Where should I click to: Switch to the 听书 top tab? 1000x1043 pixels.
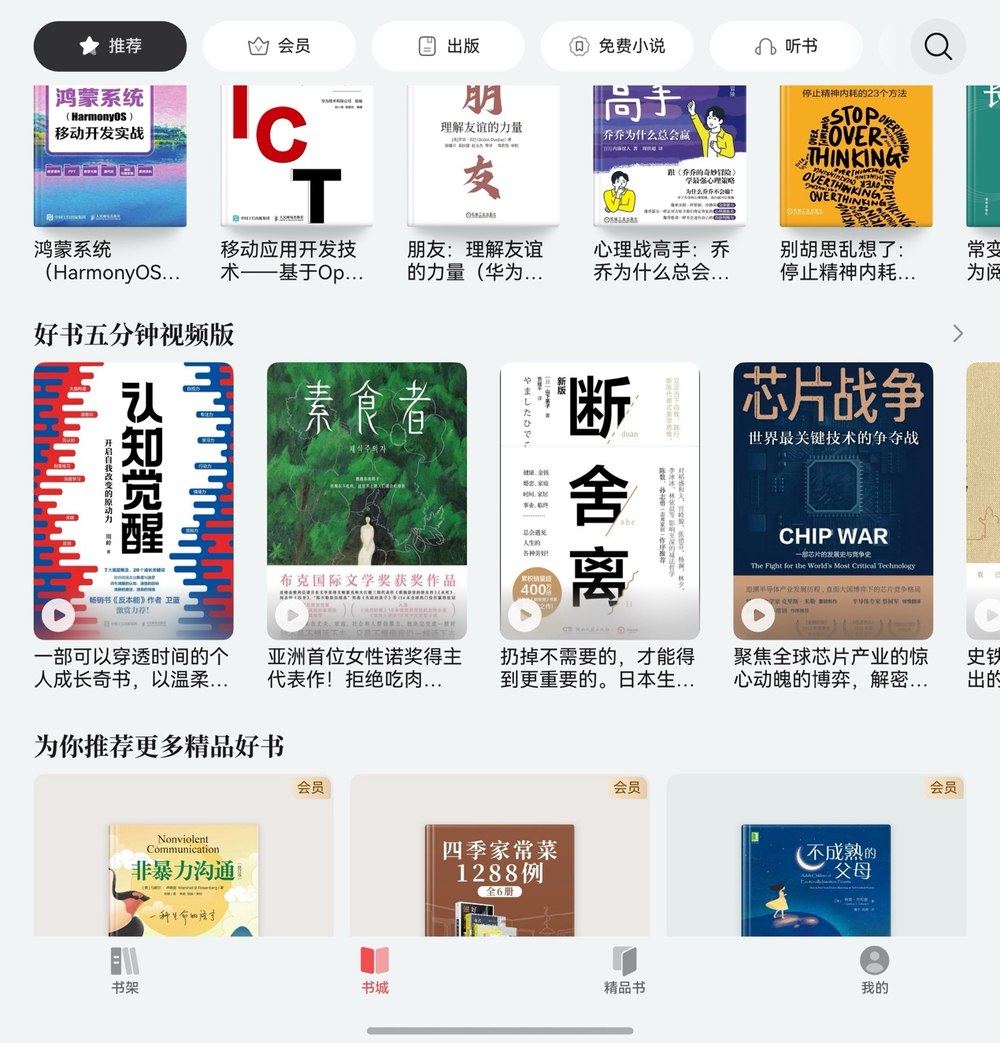point(786,46)
